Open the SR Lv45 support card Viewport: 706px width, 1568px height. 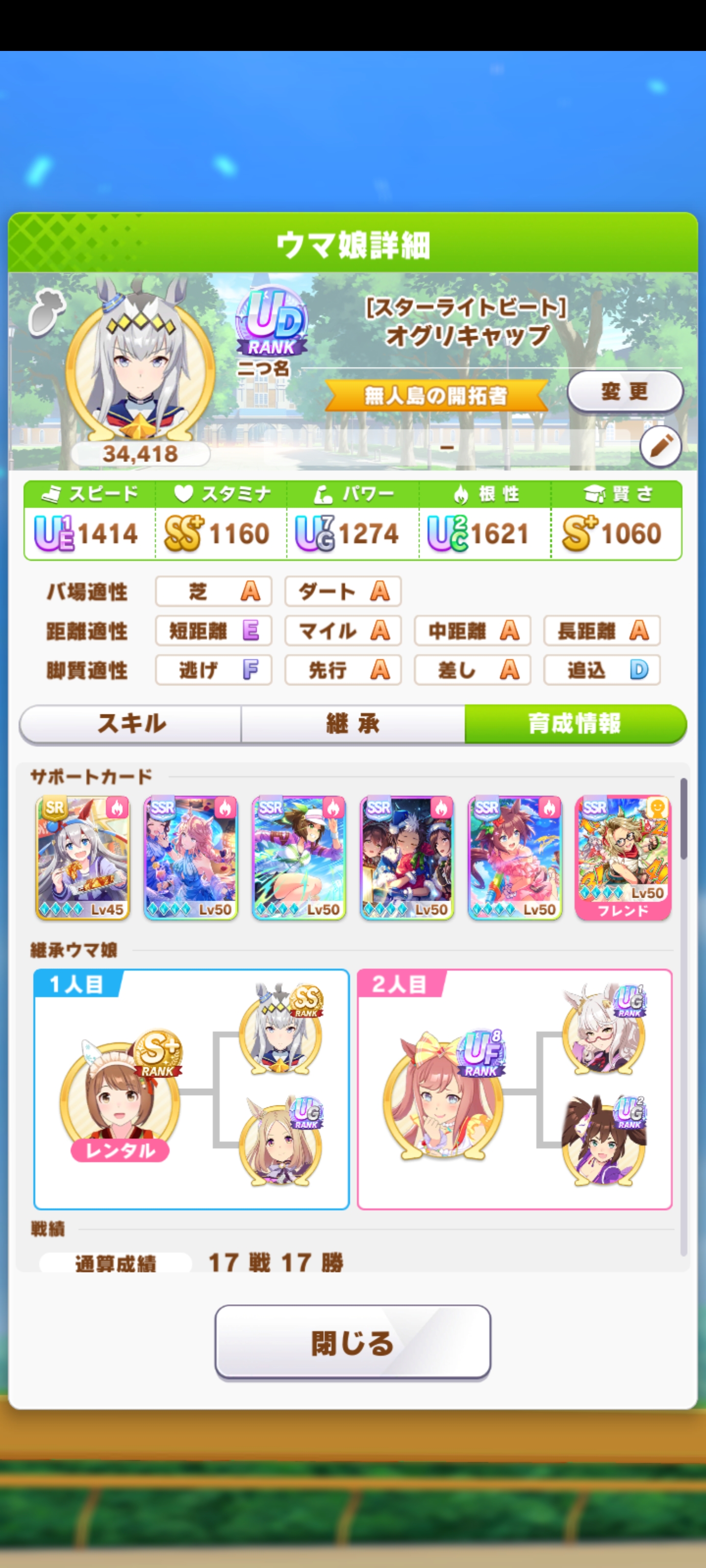[x=83, y=857]
